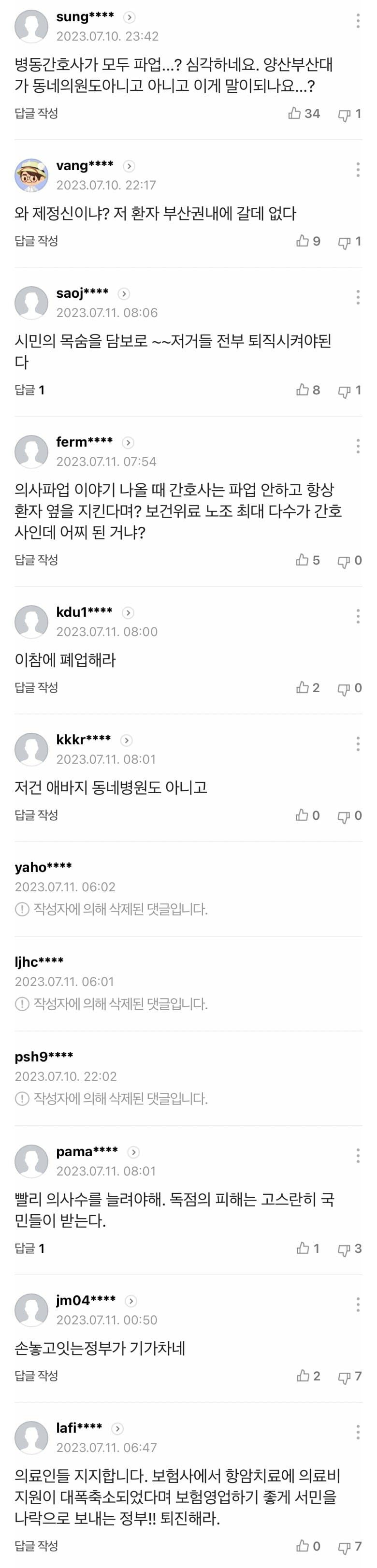Write a reply to kdu1**** comment

[36, 687]
